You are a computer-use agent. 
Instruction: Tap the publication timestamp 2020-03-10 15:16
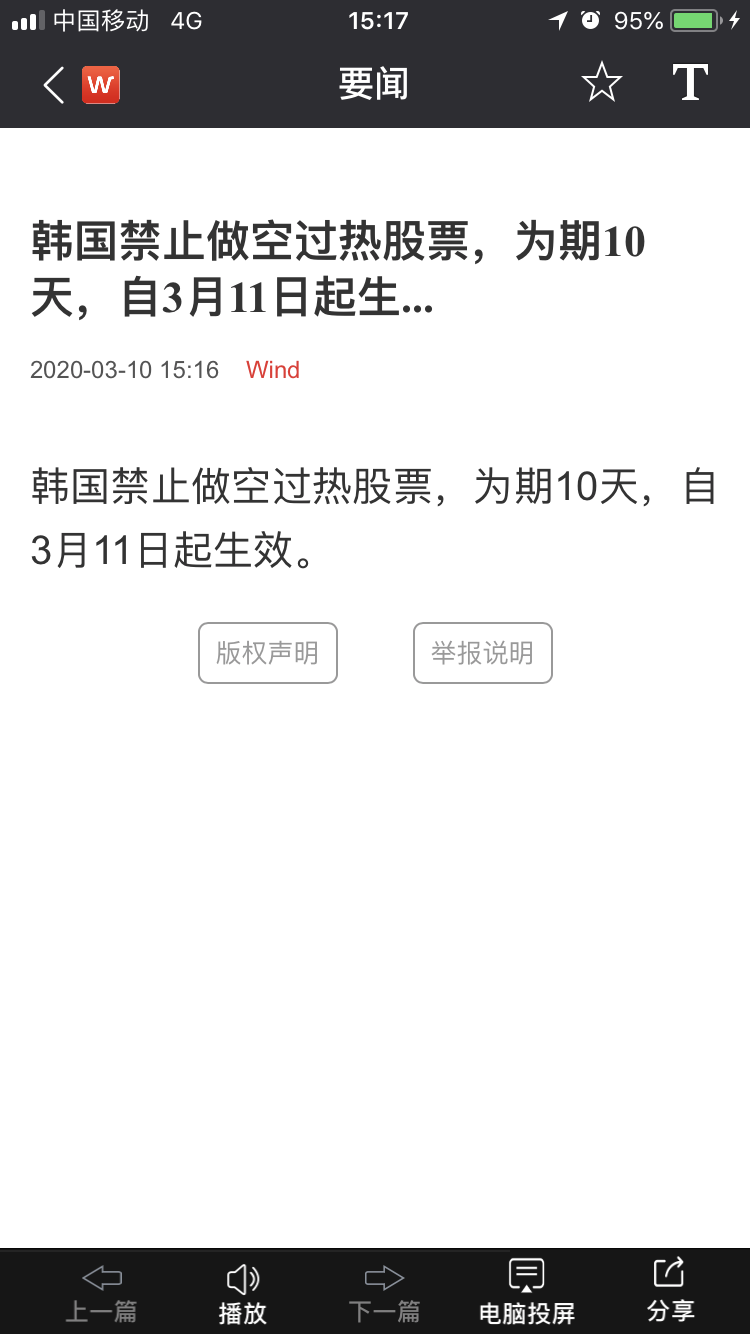[x=123, y=370]
